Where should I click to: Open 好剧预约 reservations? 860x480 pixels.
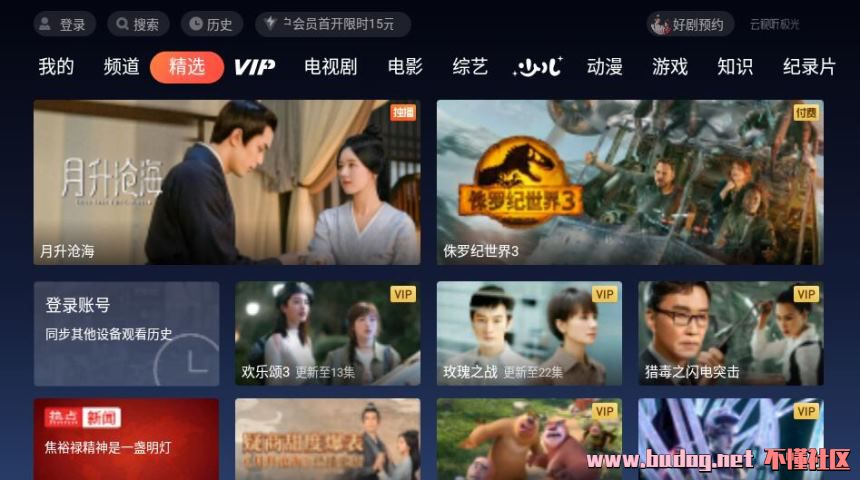tap(691, 25)
